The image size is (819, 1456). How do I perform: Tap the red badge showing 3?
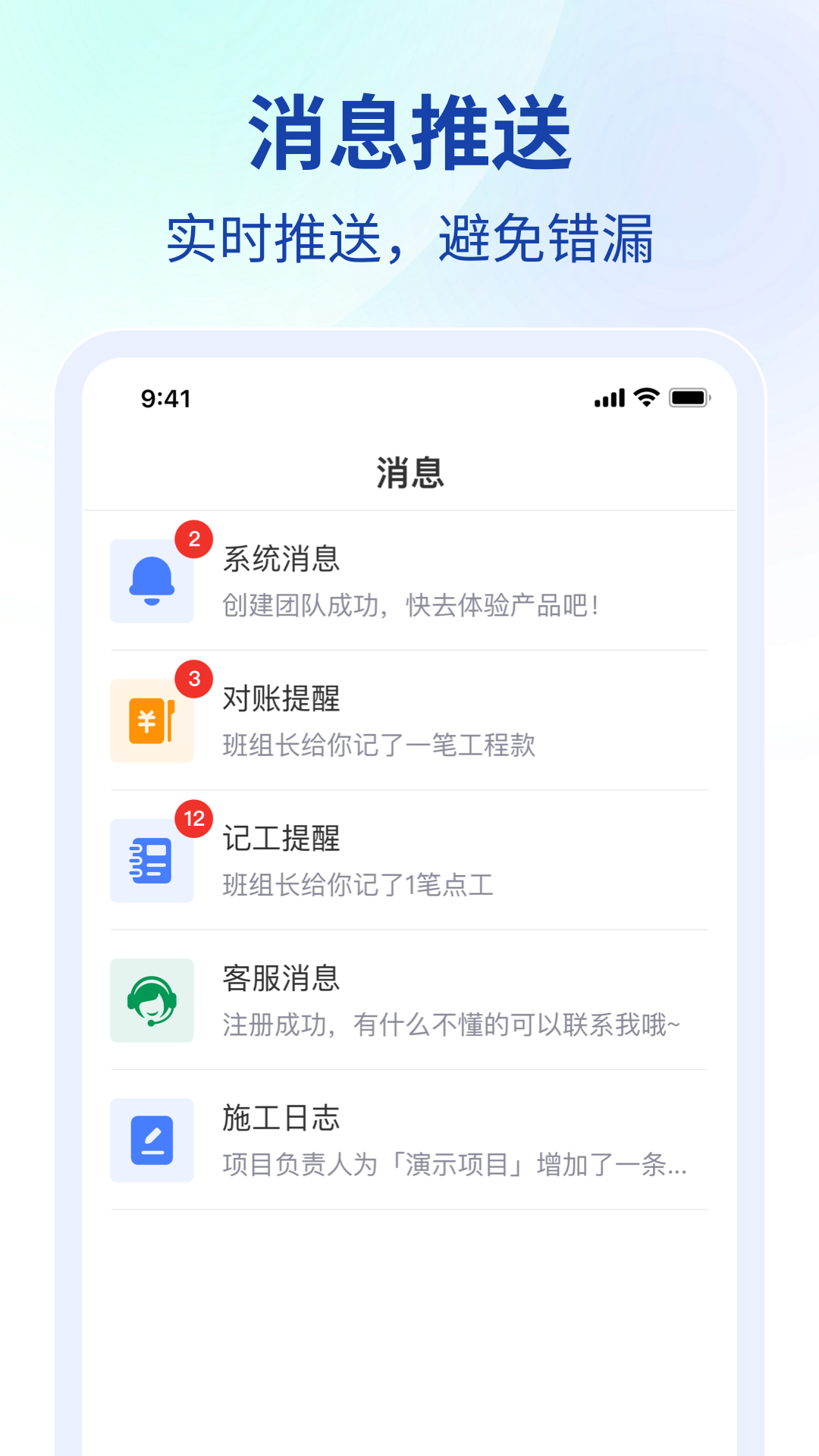194,679
